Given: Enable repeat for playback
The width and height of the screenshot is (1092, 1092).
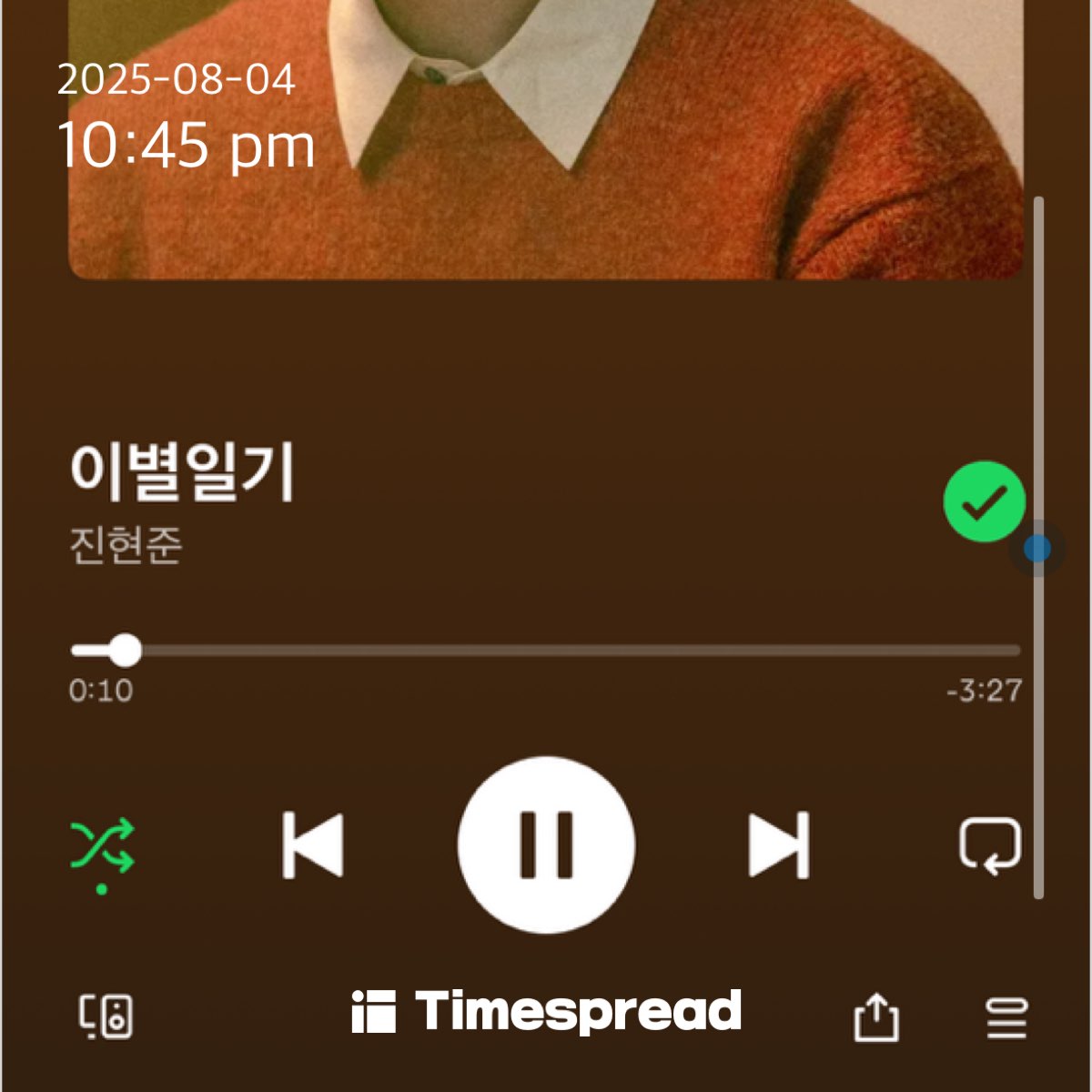Looking at the screenshot, I should (989, 845).
